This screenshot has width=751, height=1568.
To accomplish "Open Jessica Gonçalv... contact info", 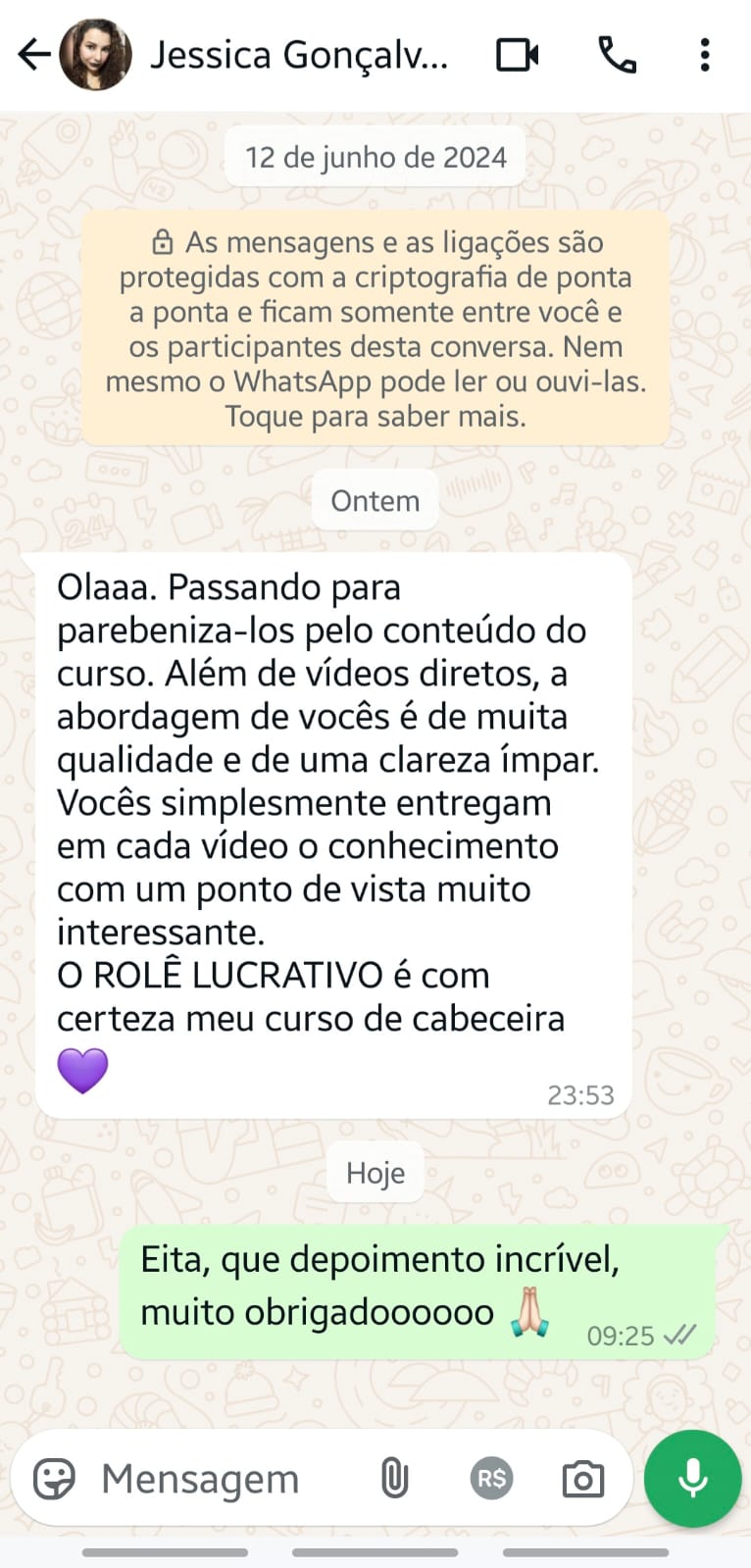I will click(298, 55).
